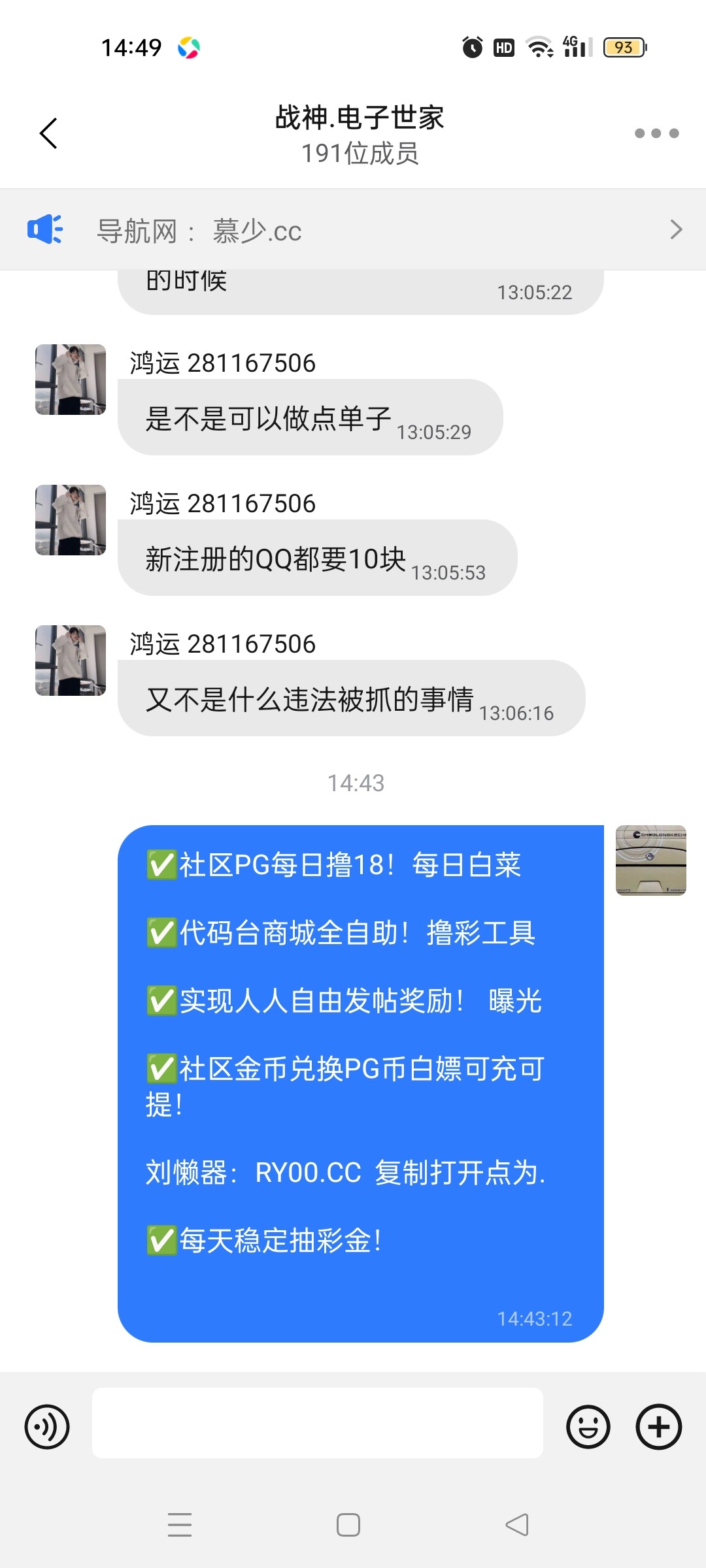Tap 鸿运's avatar beside 又不是什么违法被抓的事情

pyautogui.click(x=71, y=661)
